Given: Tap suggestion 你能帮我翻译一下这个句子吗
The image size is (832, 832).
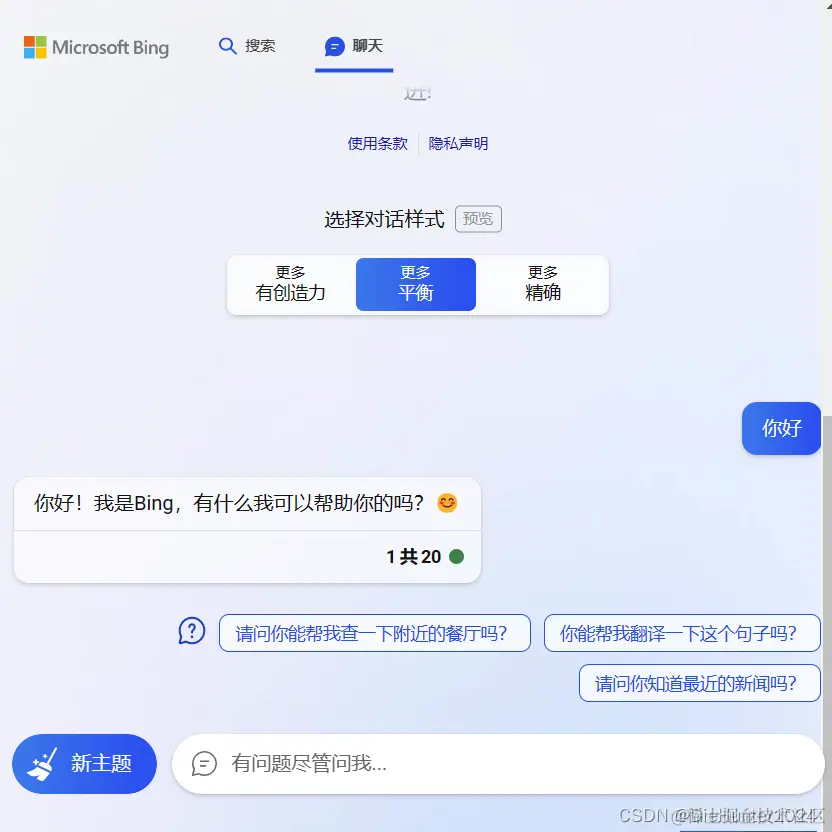Looking at the screenshot, I should click(x=682, y=633).
